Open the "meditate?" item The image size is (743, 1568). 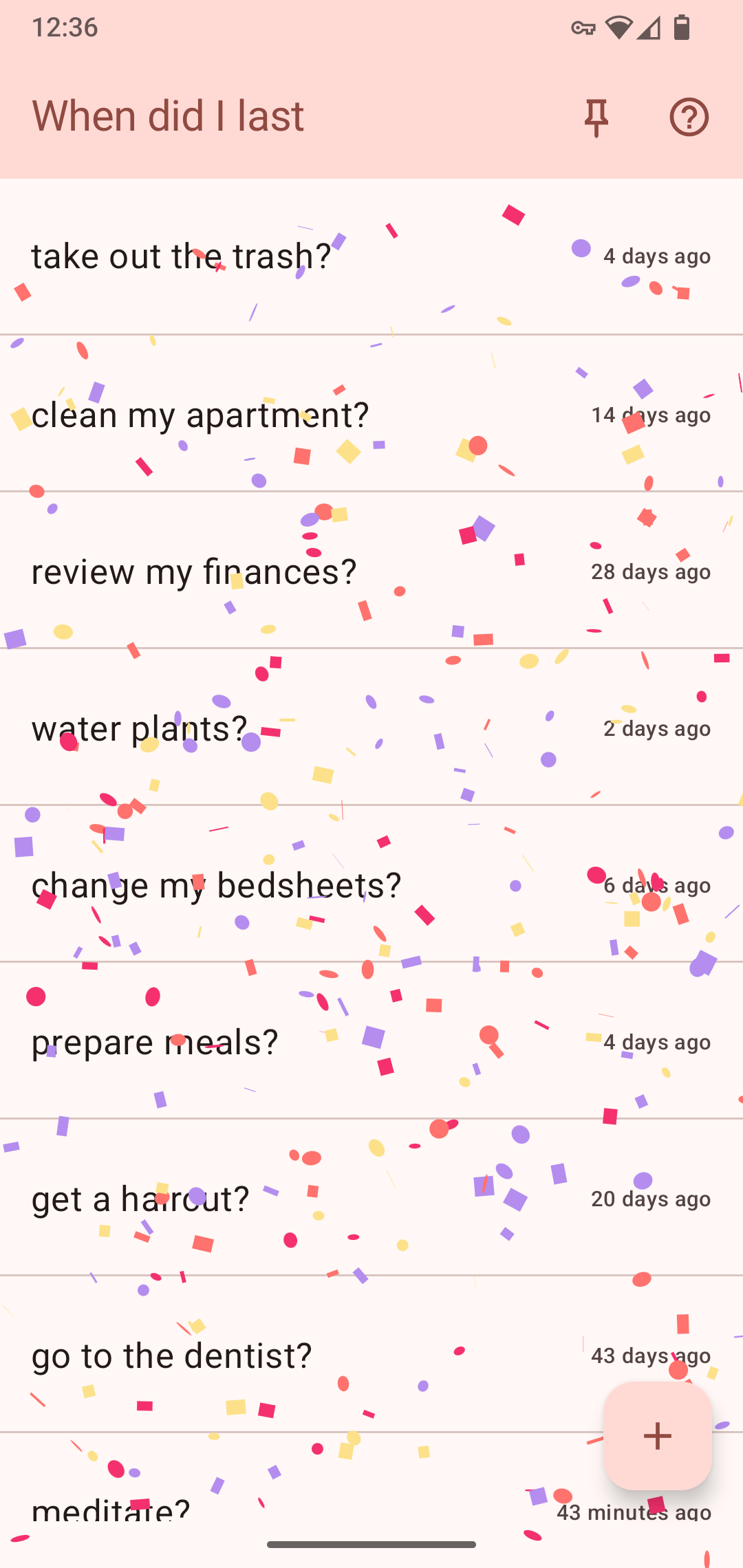111,1510
